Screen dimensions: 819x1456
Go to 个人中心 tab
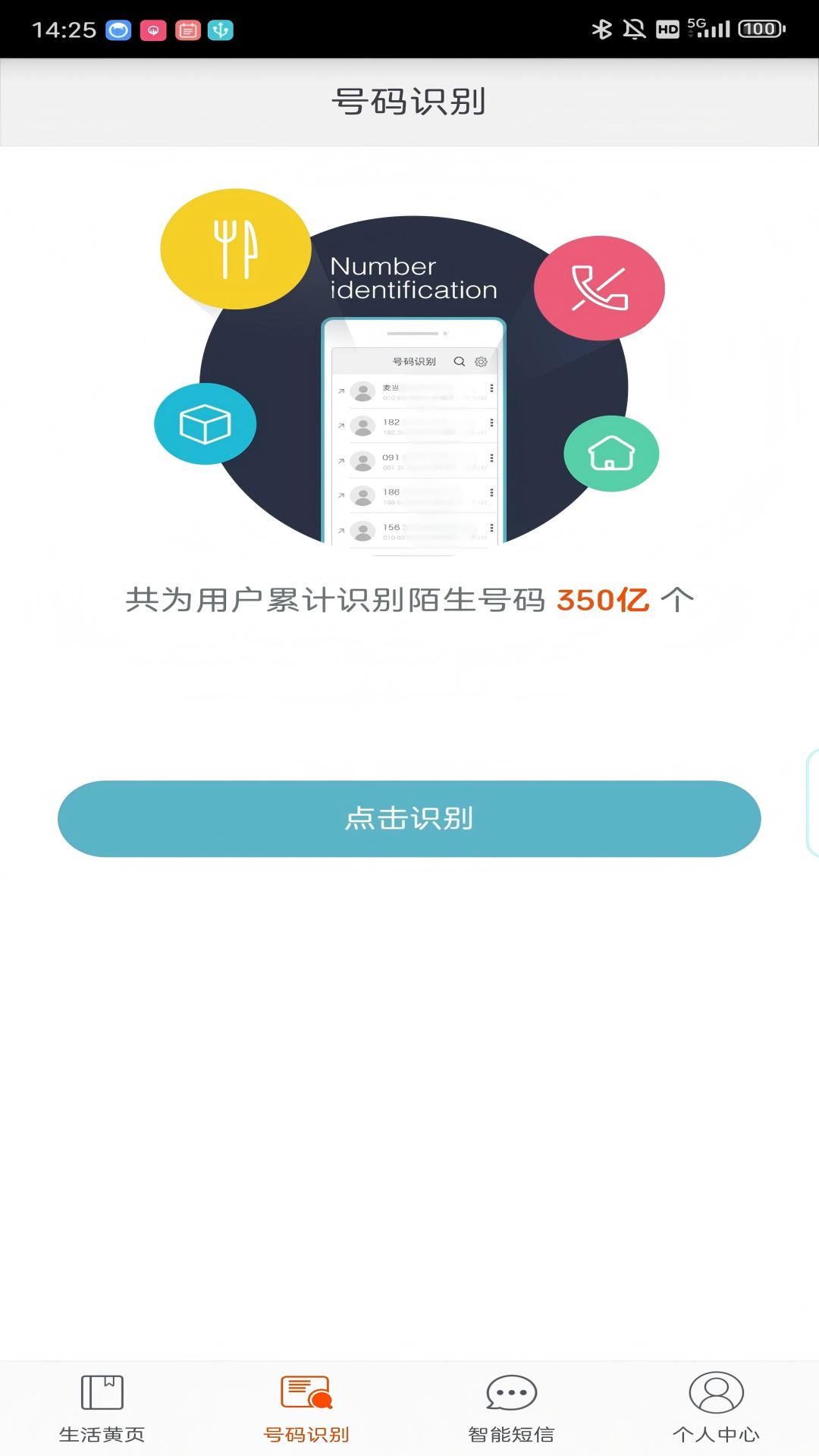click(x=716, y=1407)
